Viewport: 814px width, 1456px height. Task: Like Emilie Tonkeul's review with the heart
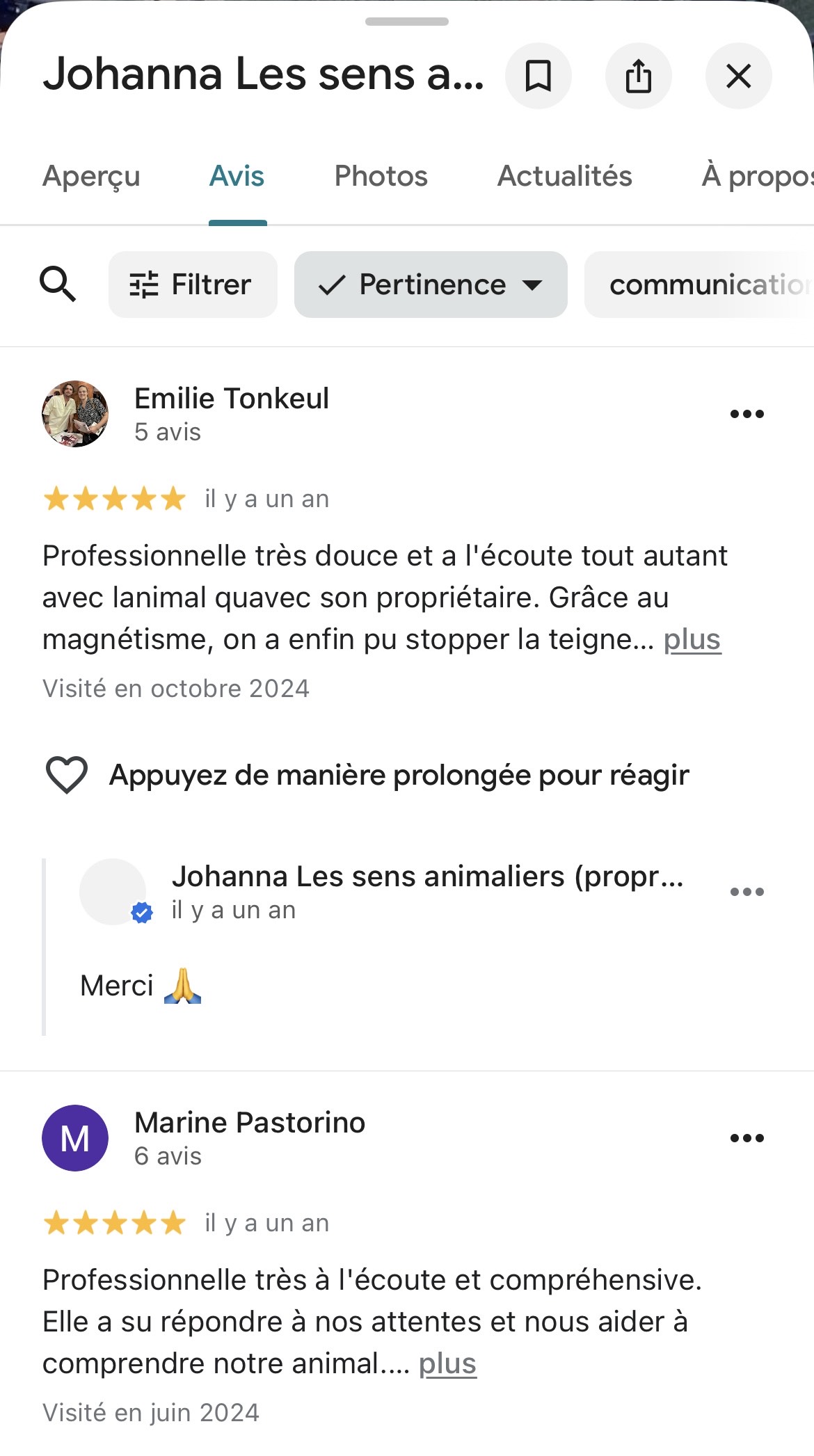pos(67,774)
